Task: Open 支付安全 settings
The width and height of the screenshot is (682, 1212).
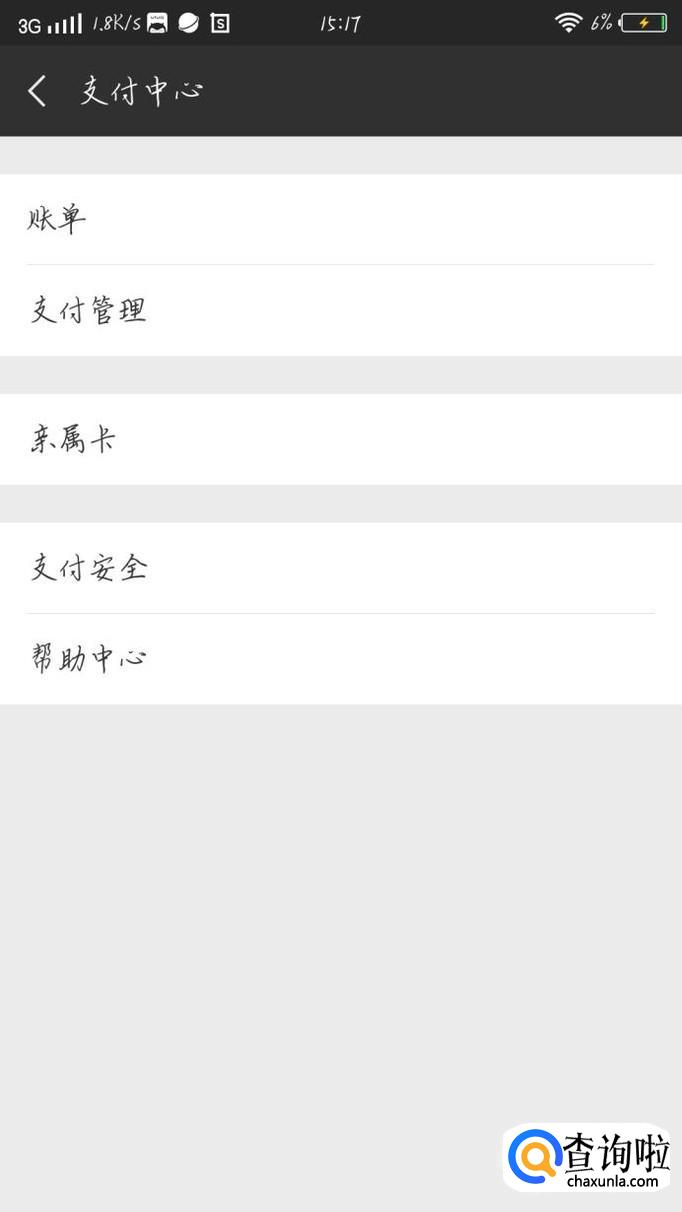Action: [x=340, y=568]
